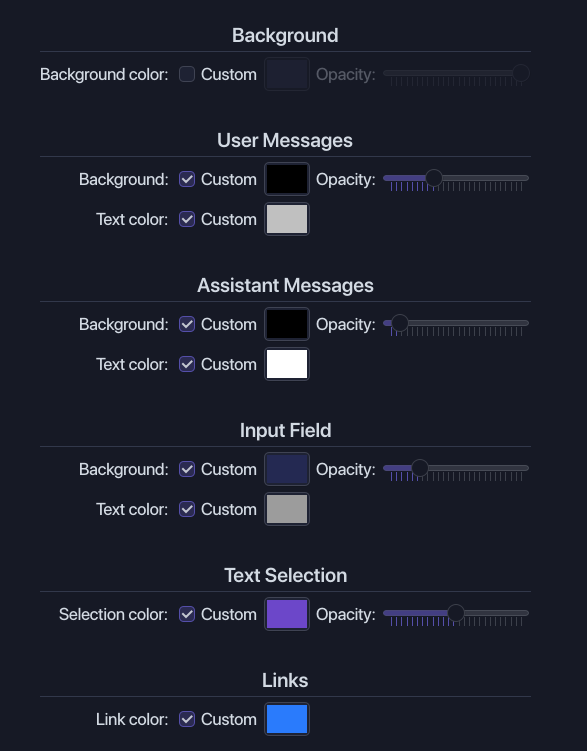Open the blue Link color swatch

click(287, 719)
